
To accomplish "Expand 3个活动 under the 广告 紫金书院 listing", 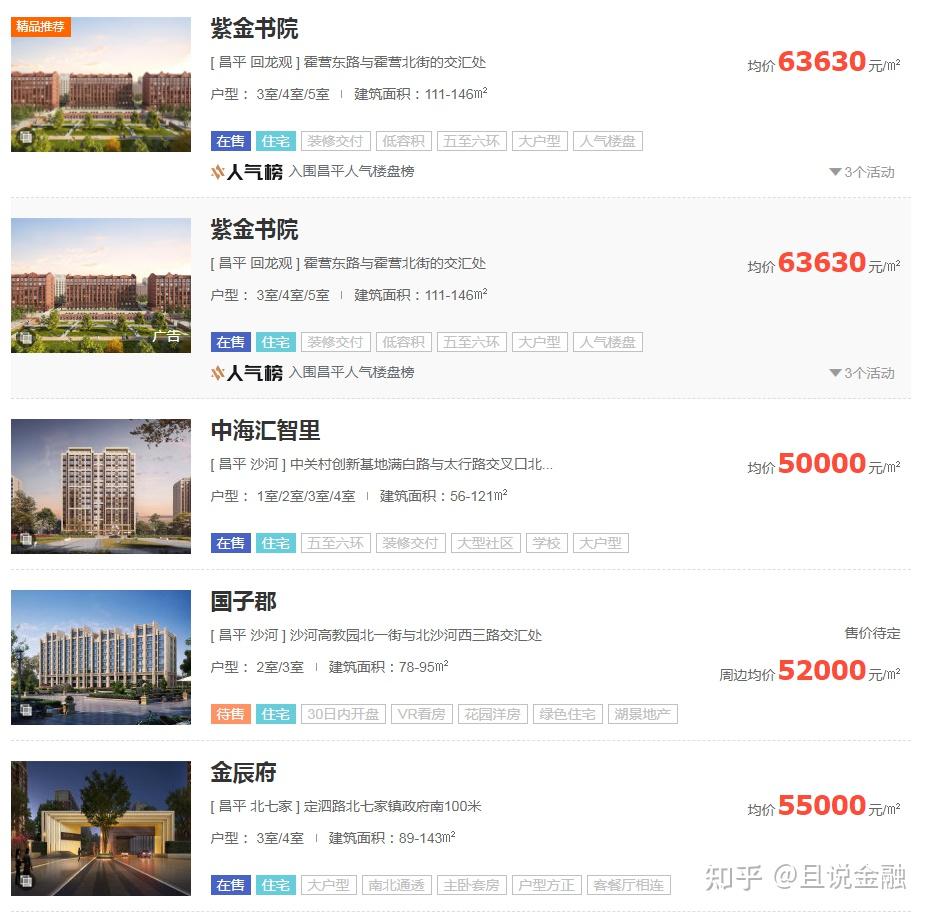I will [862, 373].
